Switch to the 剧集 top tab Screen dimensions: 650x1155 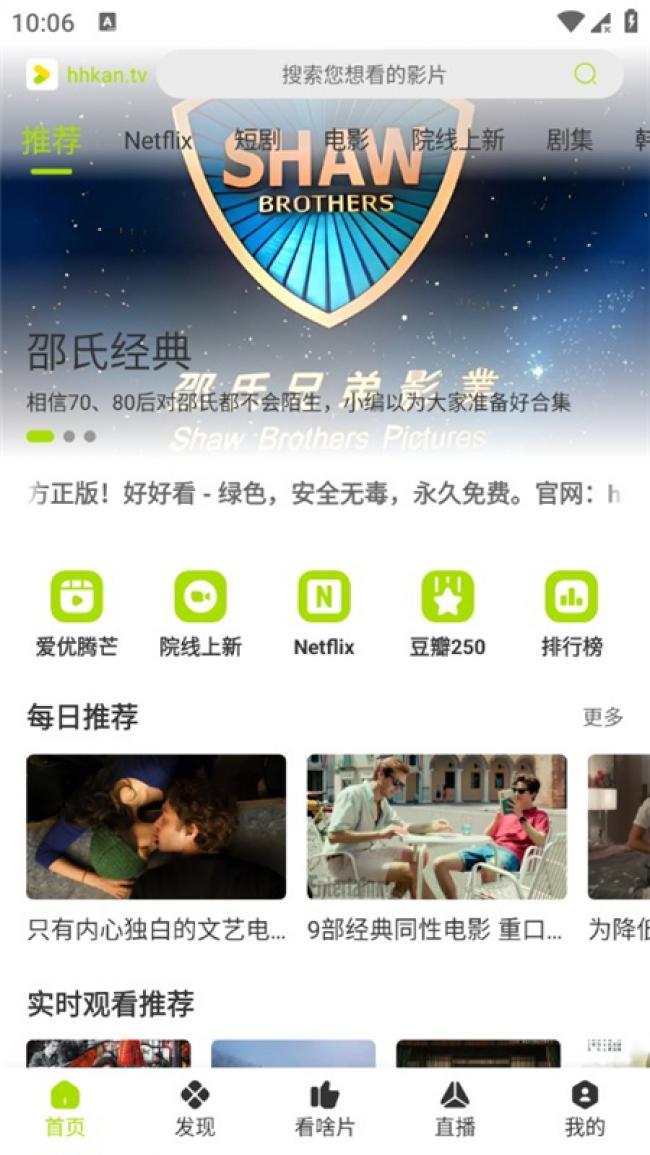pyautogui.click(x=569, y=141)
